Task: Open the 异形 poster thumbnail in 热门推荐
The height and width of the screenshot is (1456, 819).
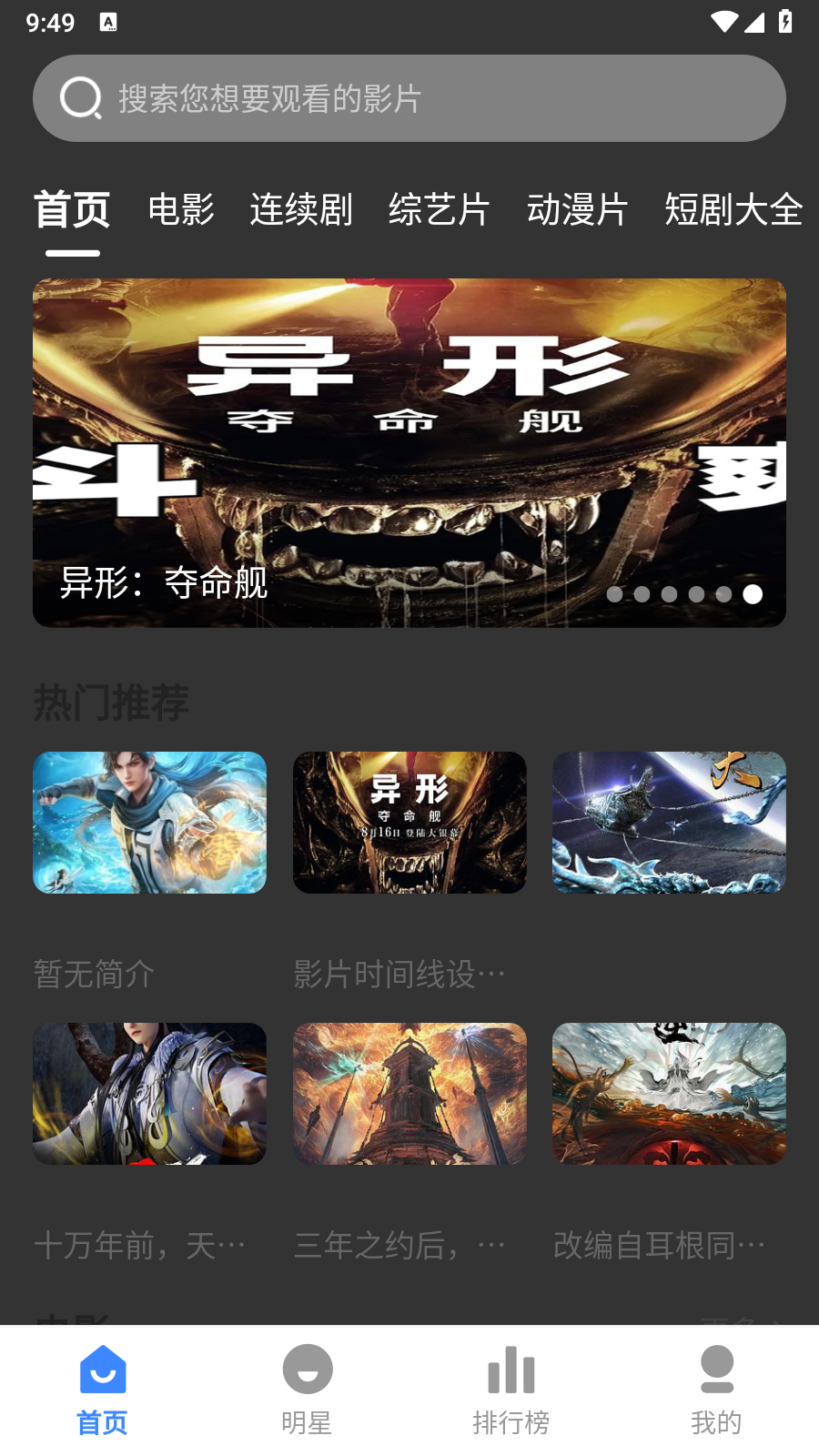Action: pos(409,822)
